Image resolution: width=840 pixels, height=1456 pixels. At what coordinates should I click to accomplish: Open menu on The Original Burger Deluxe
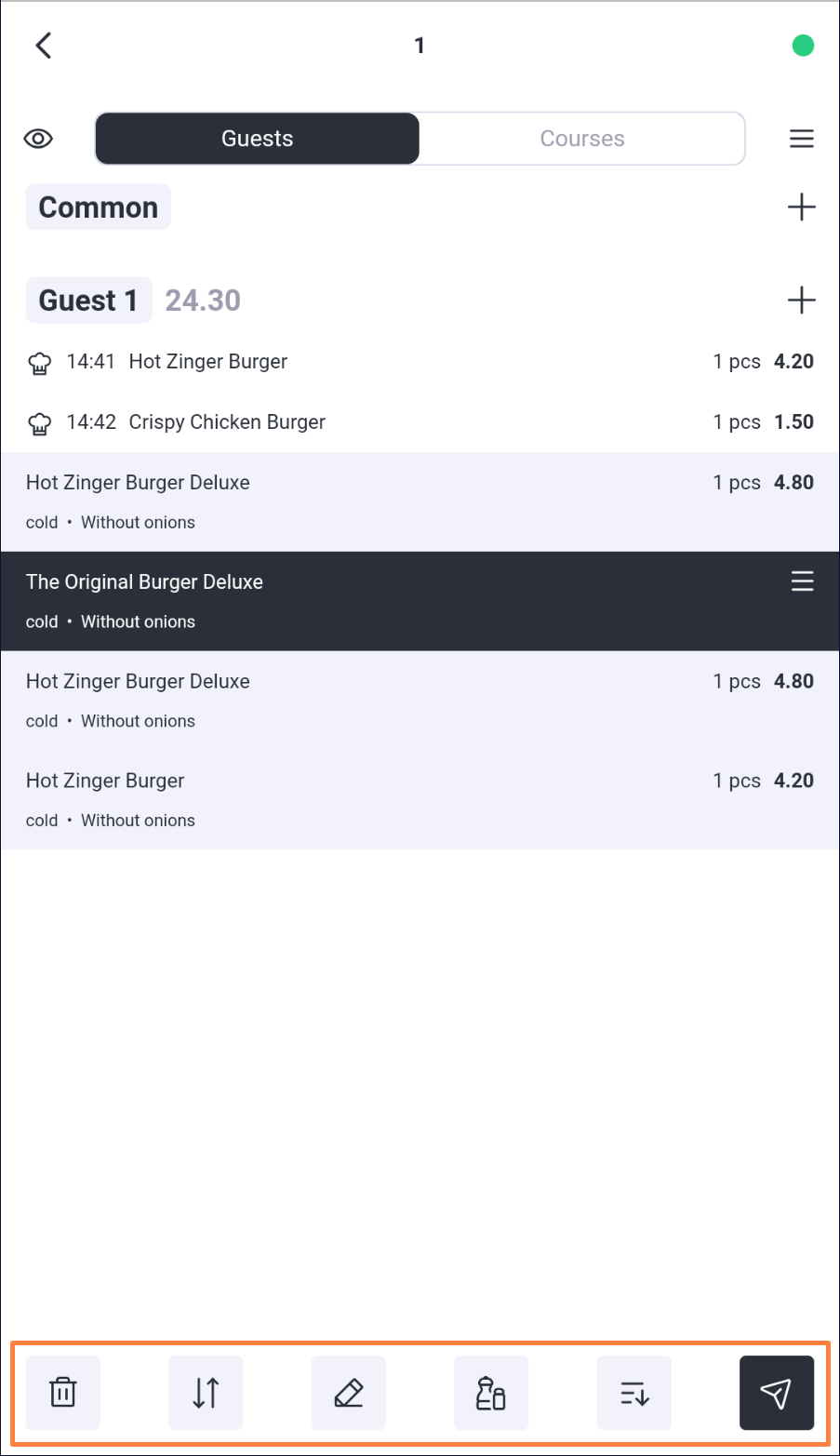[x=802, y=581]
